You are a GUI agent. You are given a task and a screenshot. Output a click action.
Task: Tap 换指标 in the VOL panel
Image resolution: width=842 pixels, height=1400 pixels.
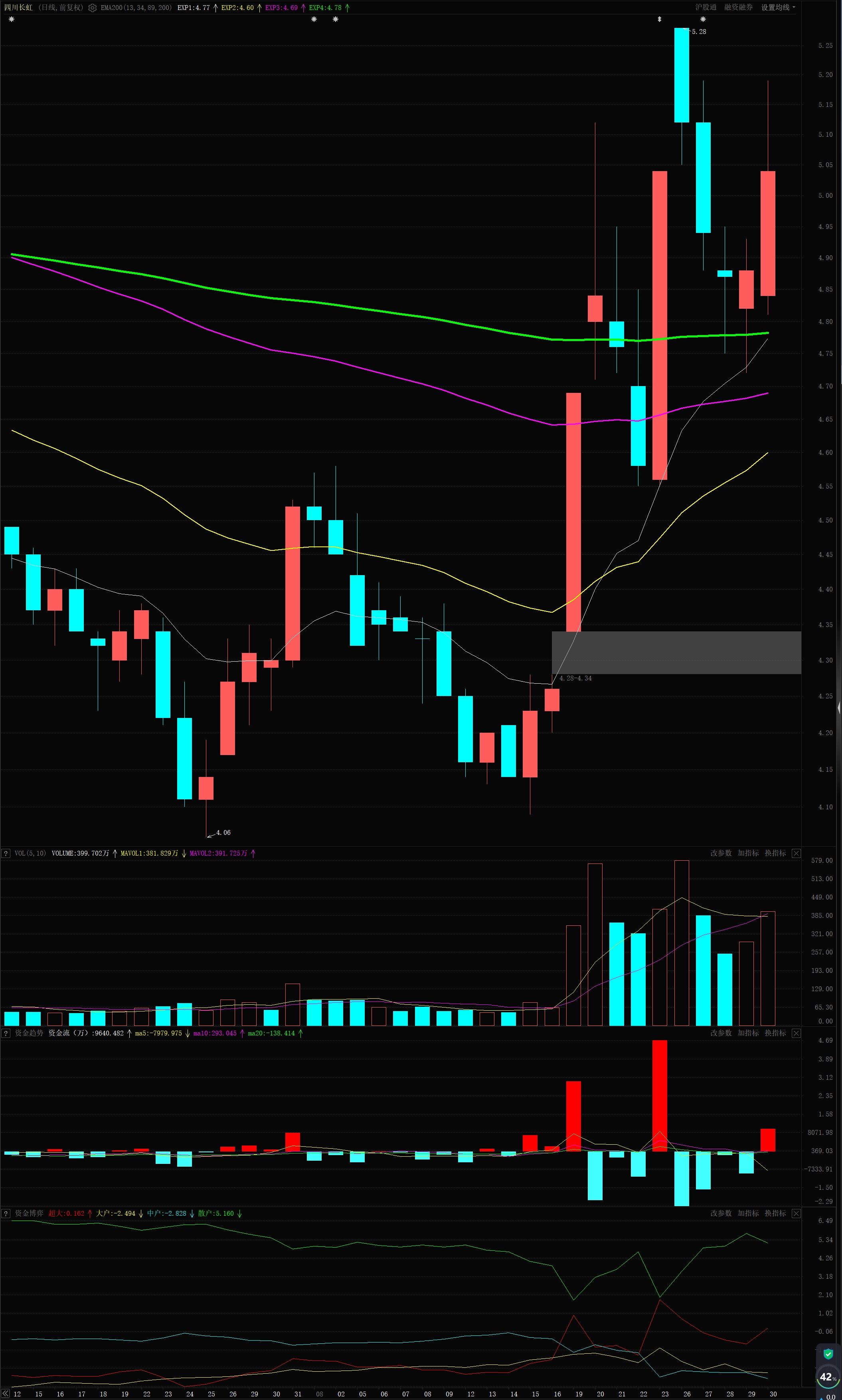(775, 853)
